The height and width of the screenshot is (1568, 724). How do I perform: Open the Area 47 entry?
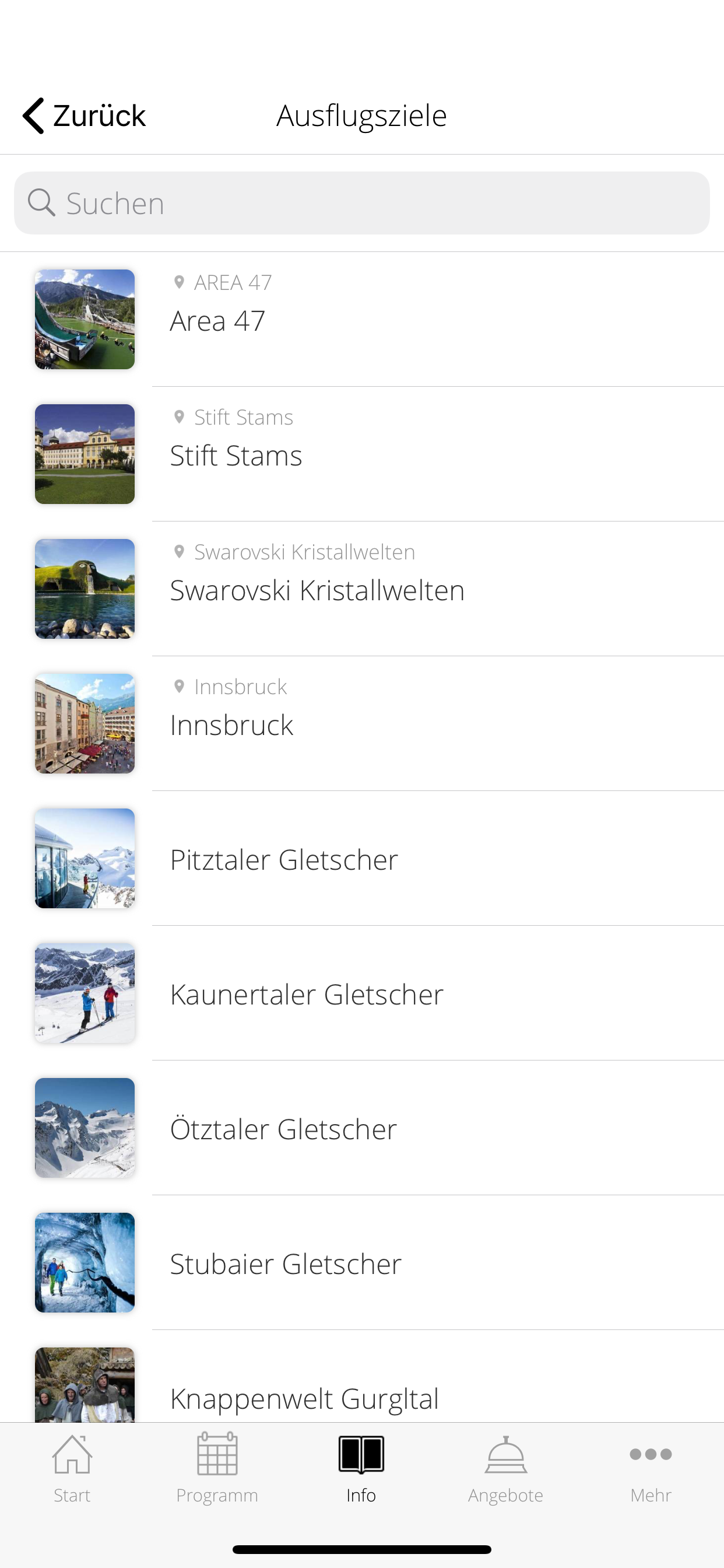pos(362,320)
